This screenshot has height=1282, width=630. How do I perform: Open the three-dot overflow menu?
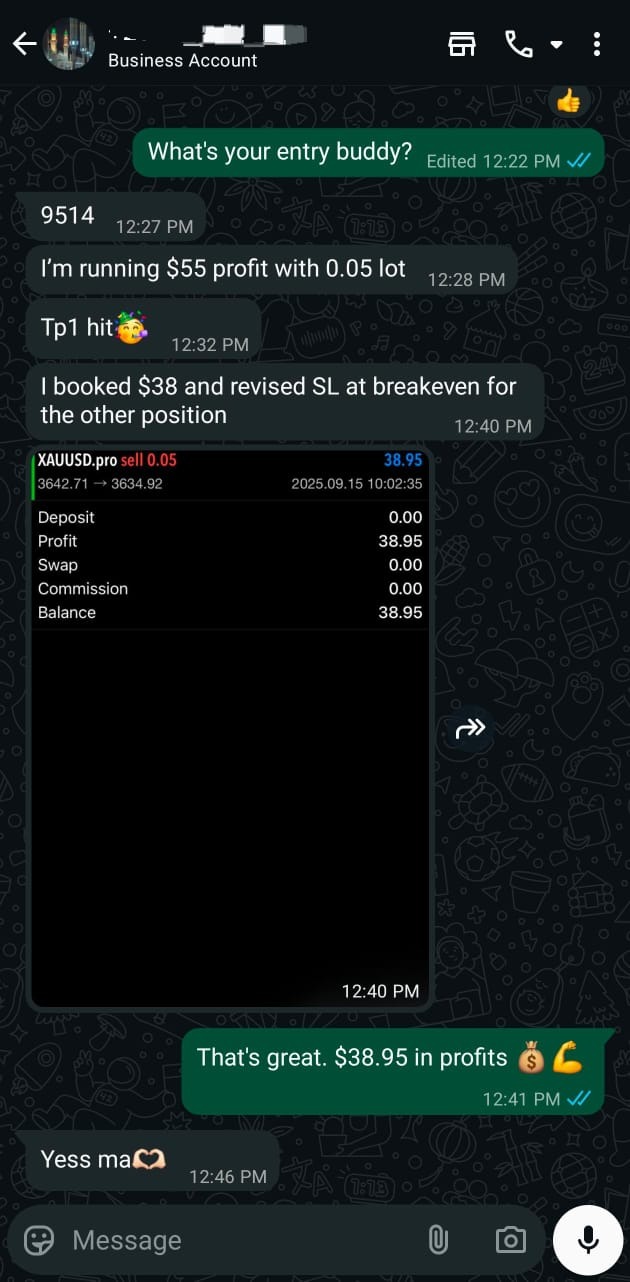tap(597, 44)
